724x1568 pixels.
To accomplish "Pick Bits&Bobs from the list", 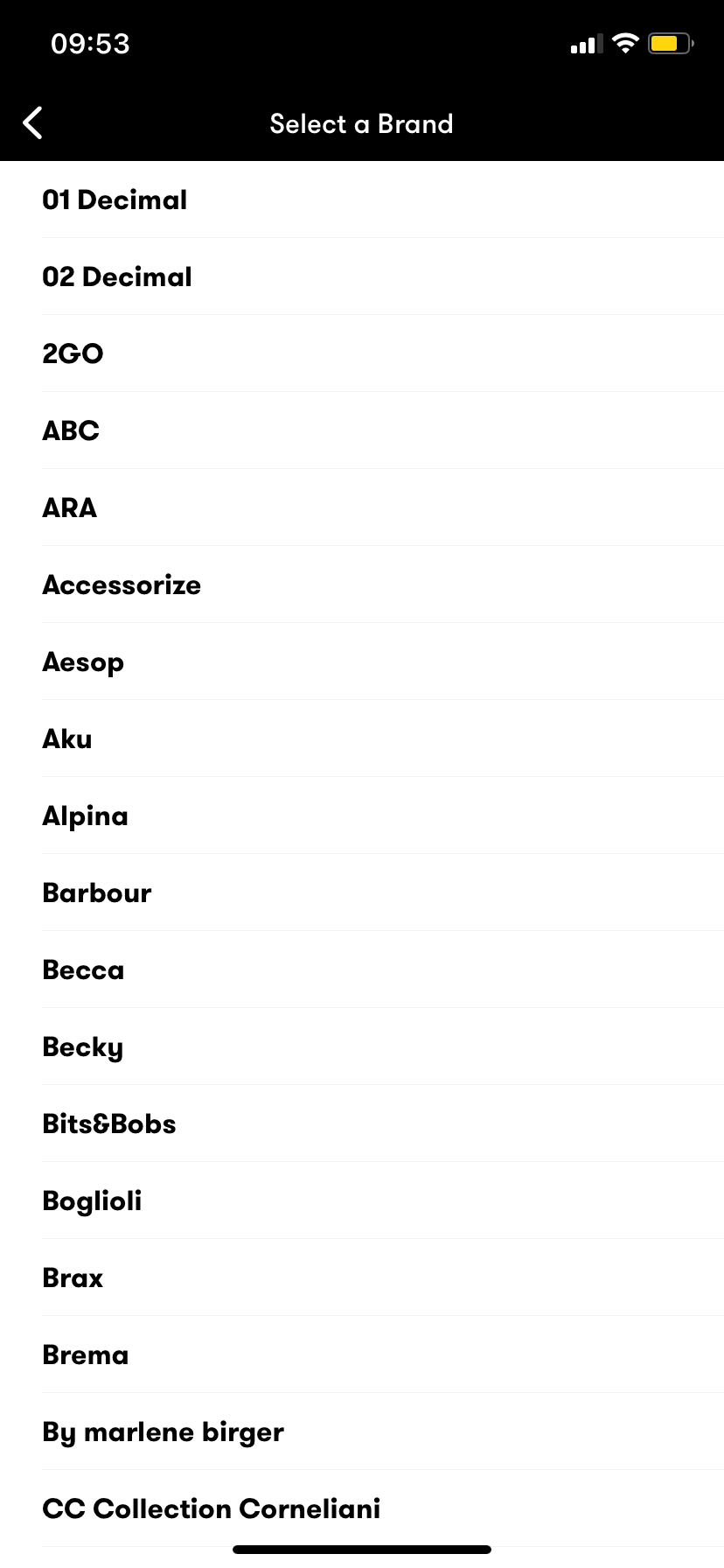I will 109,1123.
